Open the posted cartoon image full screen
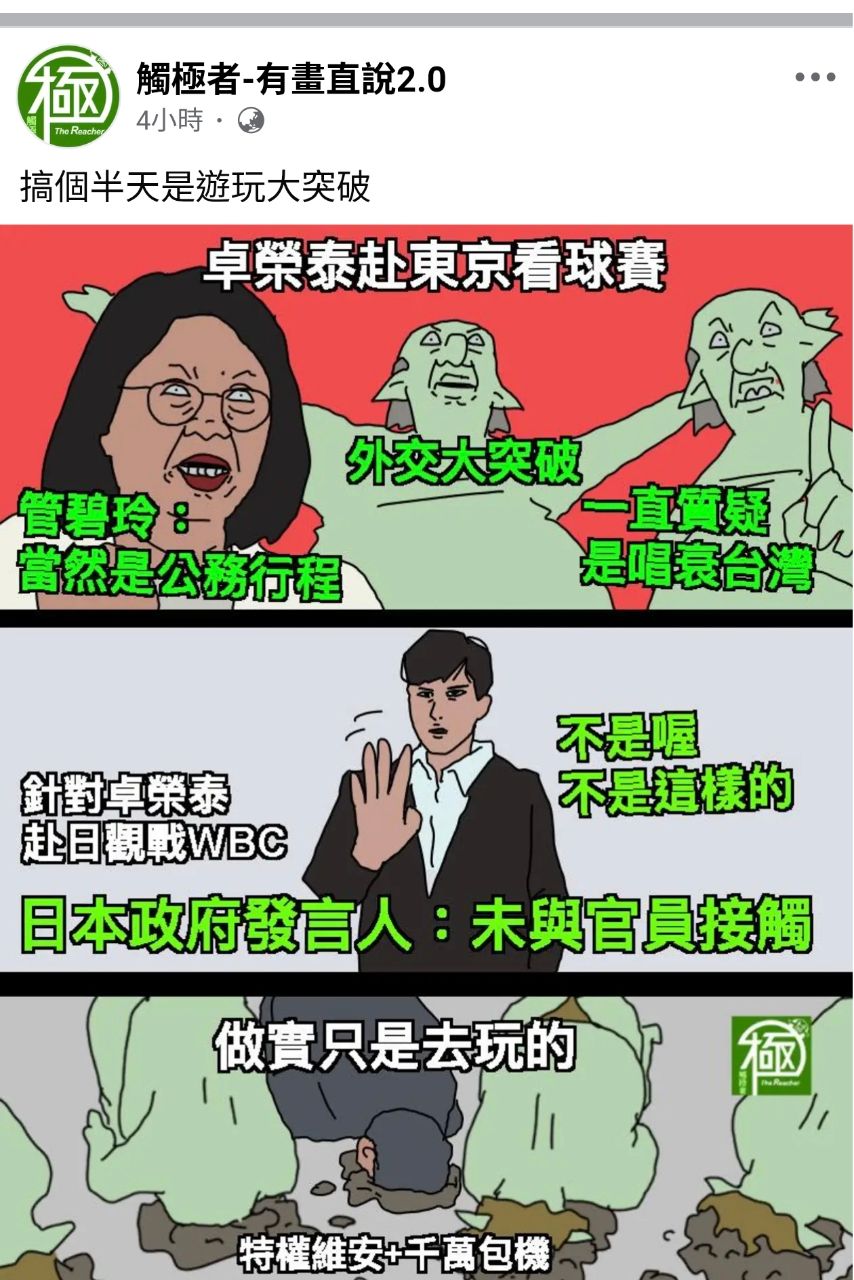The height and width of the screenshot is (1280, 854). coord(427,750)
